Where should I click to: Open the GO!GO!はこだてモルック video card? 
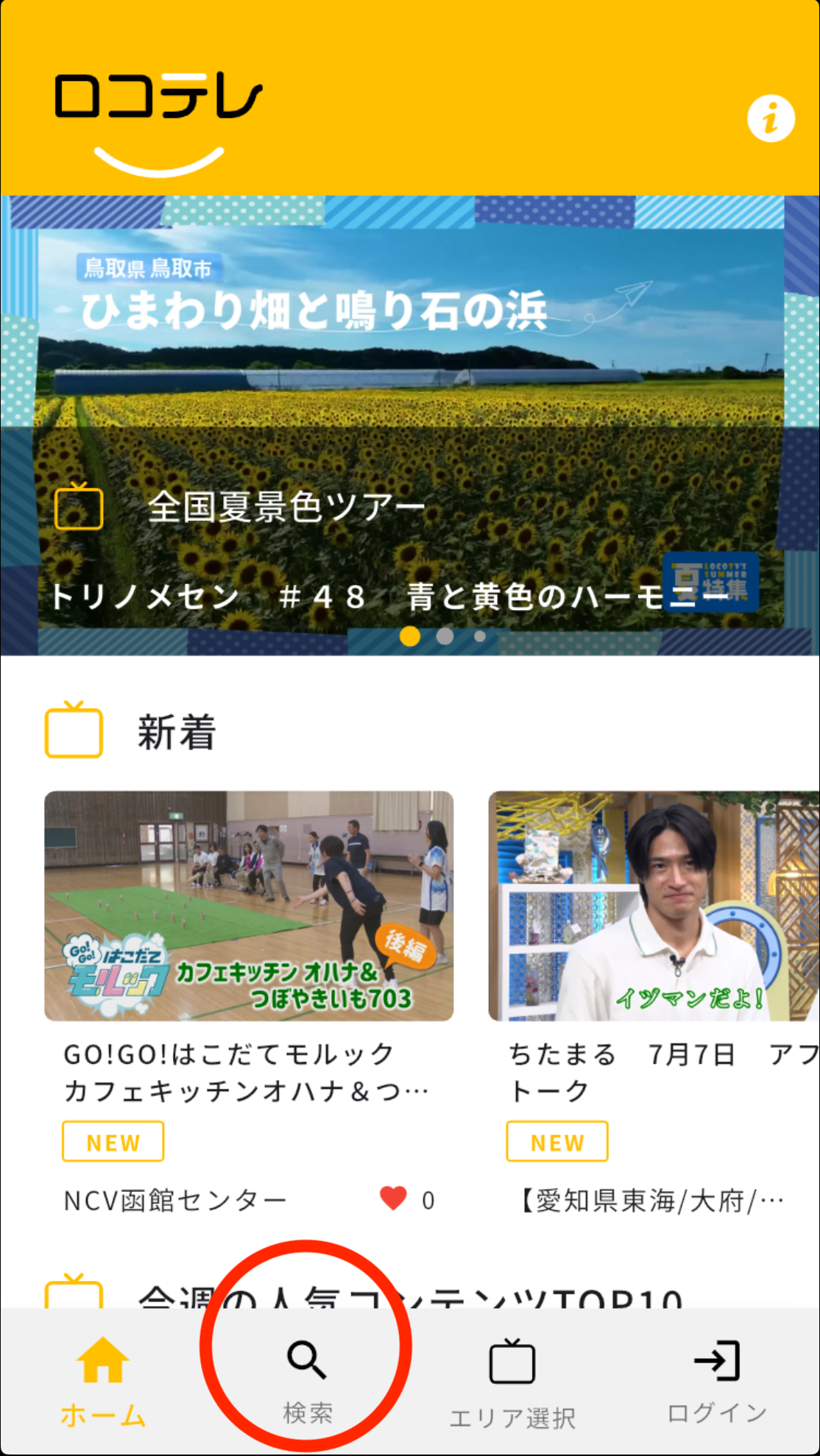(249, 906)
